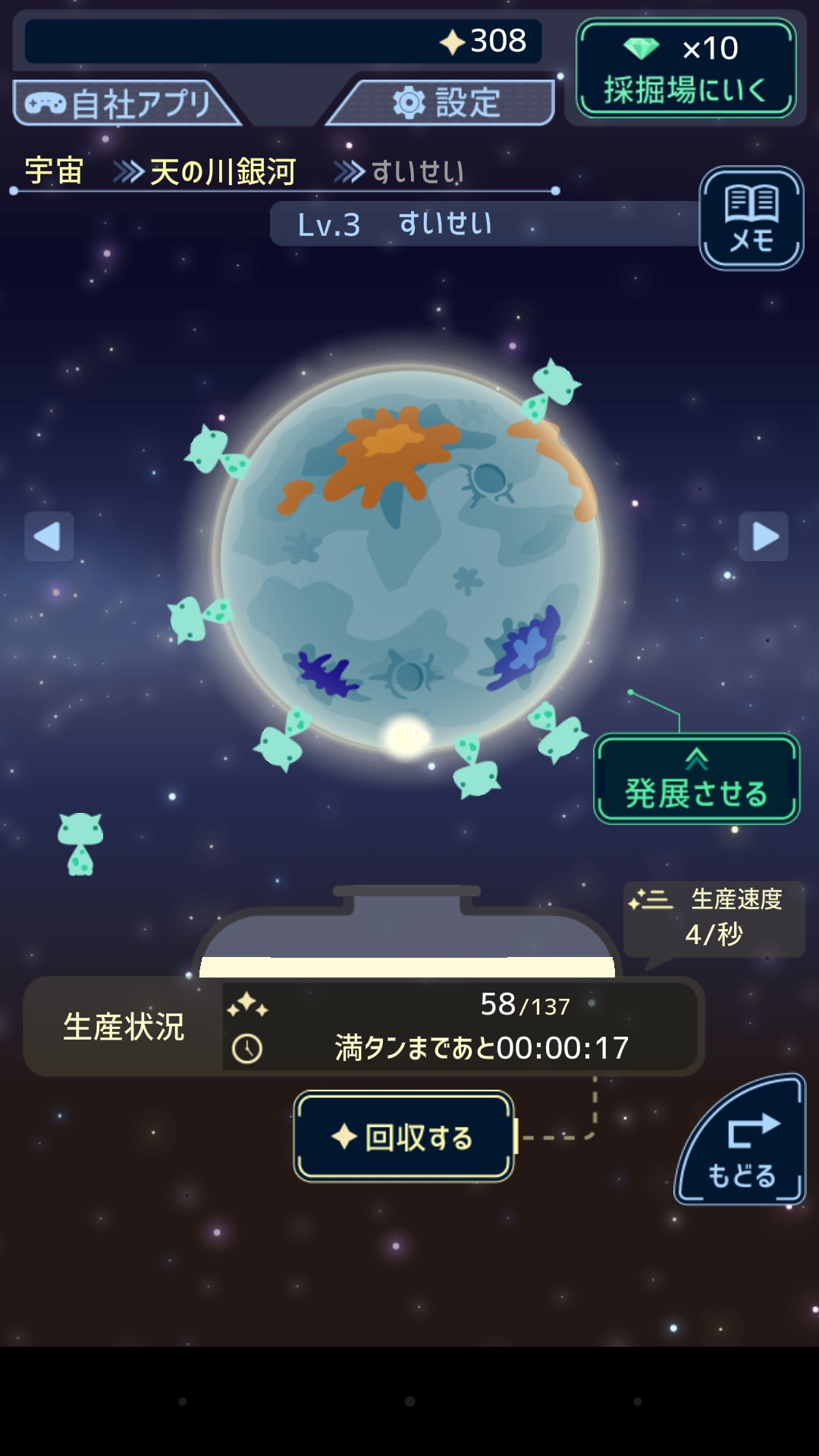Go back with もどる
This screenshot has height=1456, width=819.
click(740, 1140)
